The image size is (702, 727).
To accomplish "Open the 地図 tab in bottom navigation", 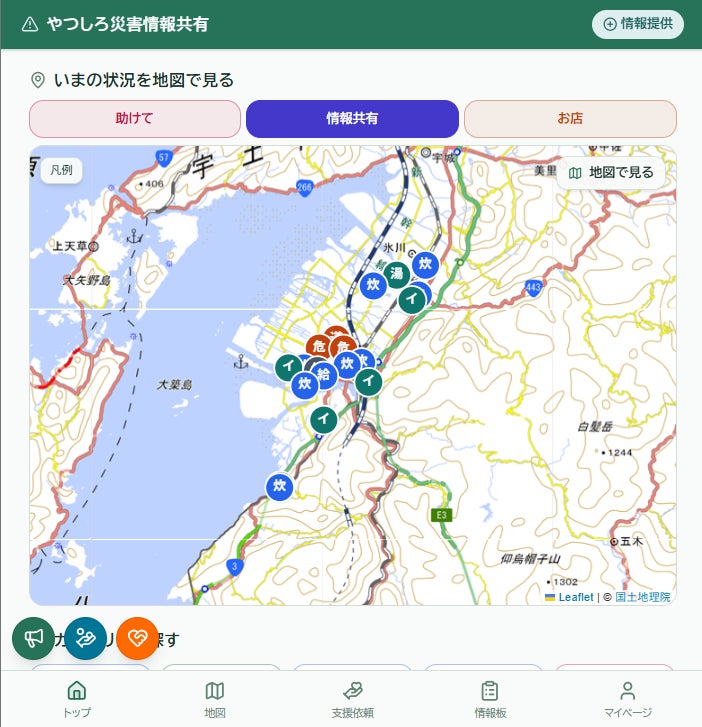I will (215, 699).
